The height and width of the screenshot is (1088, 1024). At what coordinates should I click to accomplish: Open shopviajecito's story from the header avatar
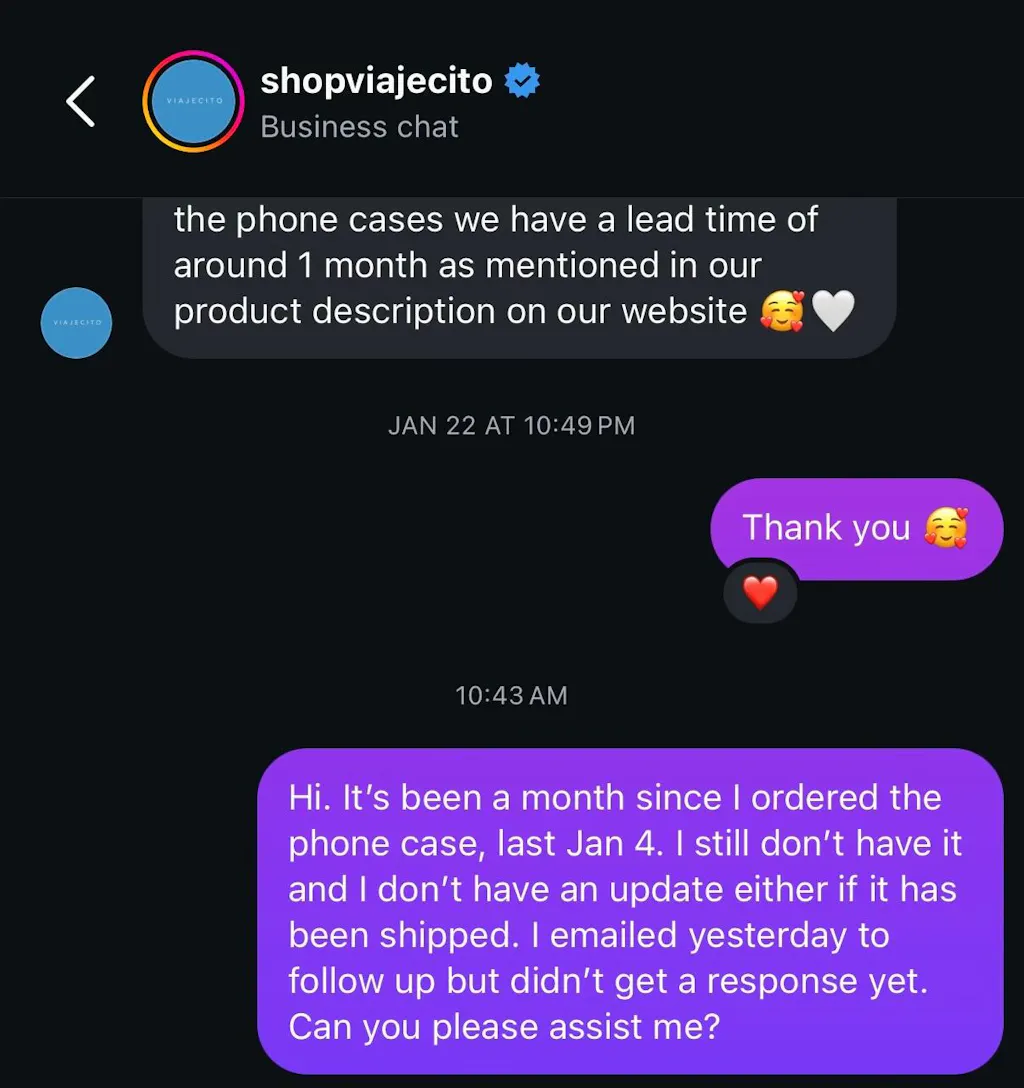click(193, 101)
